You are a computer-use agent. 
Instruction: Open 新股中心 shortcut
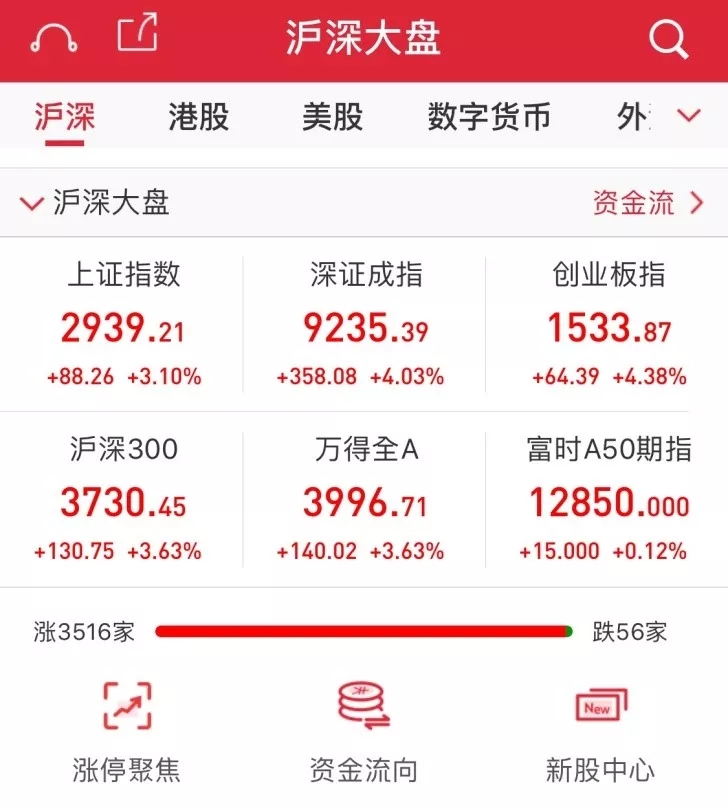[x=600, y=730]
